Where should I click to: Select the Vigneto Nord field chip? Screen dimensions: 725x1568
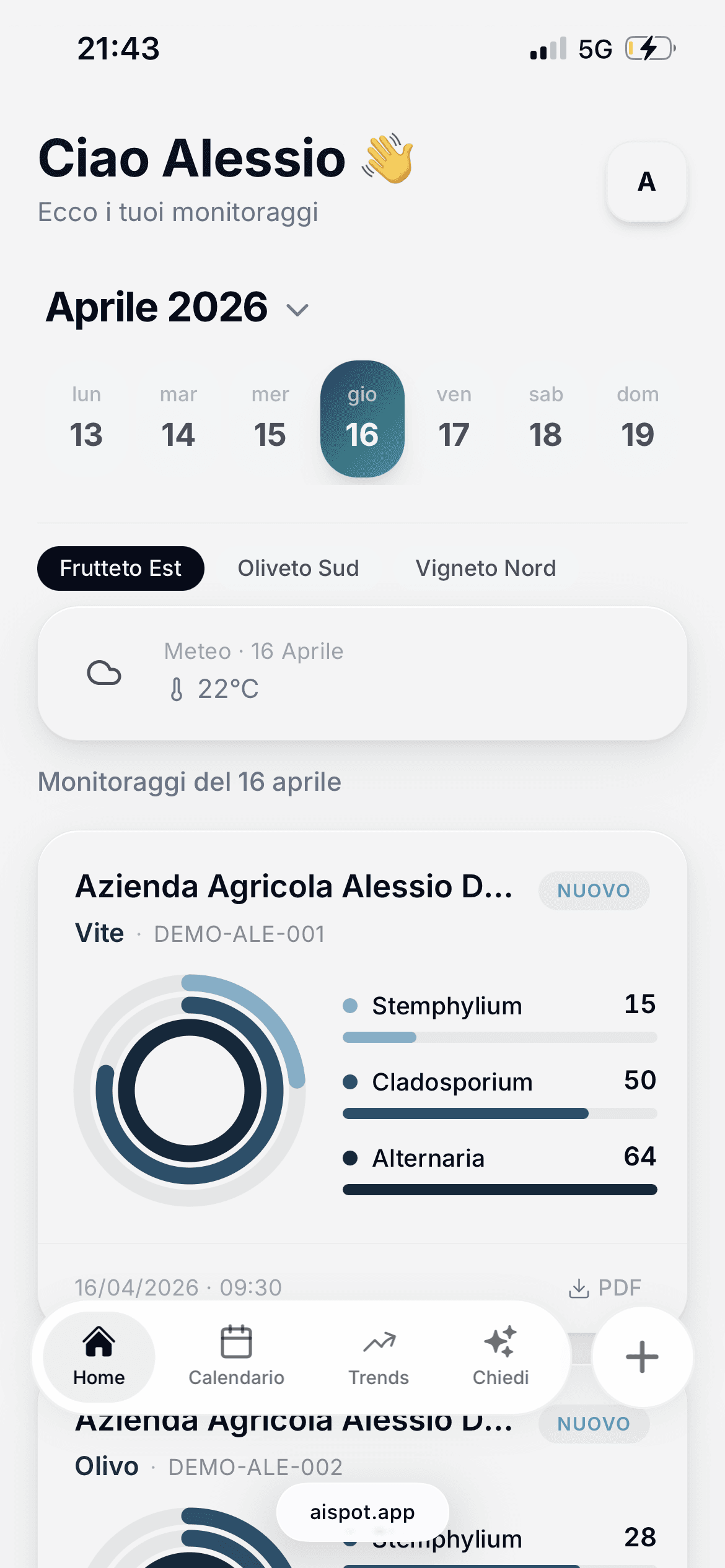(486, 568)
